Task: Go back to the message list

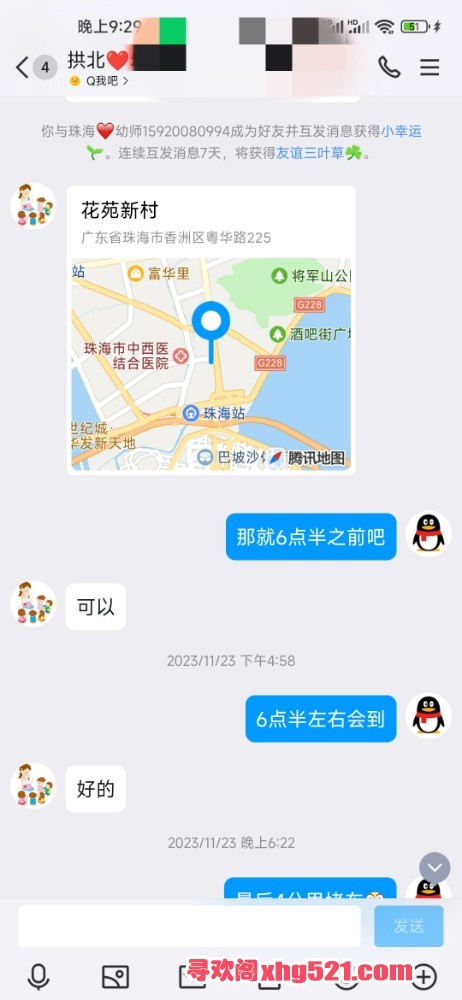Action: click(22, 67)
